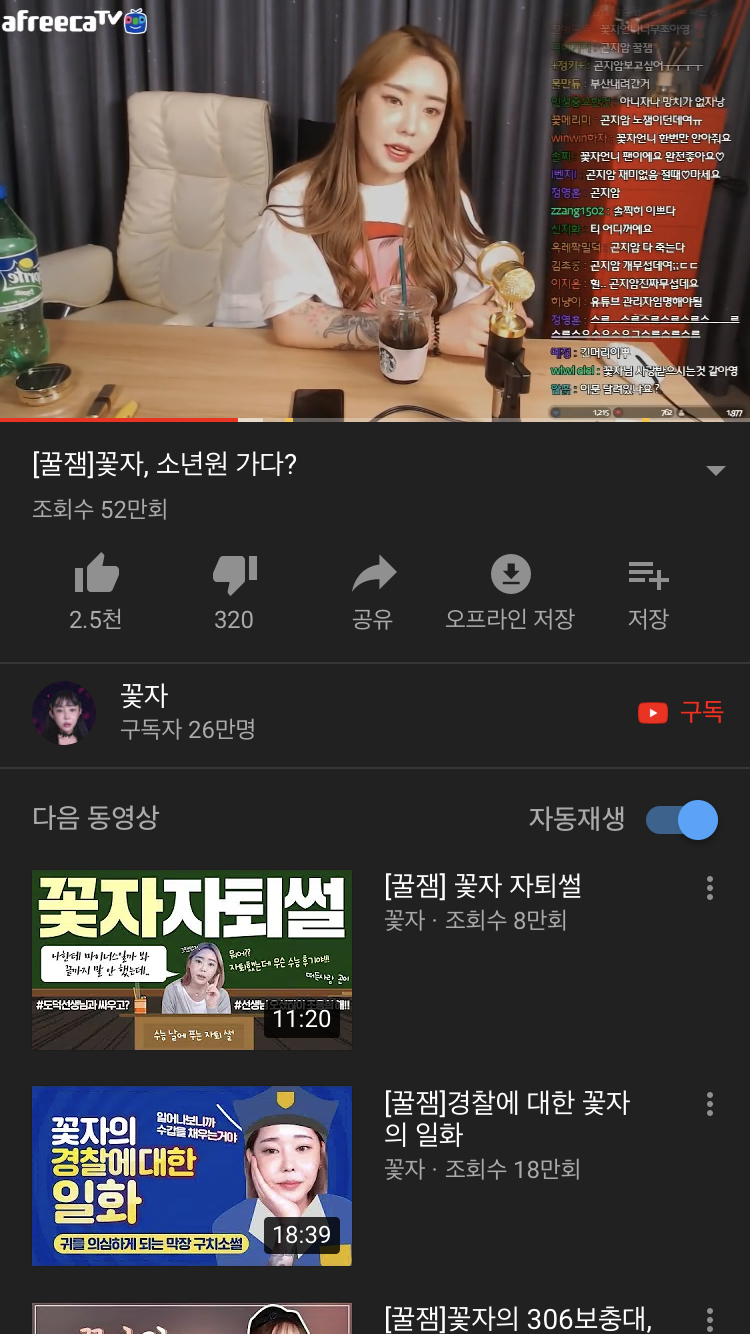This screenshot has width=750, height=1334.
Task: Turn off 자동재생 autoplay switch
Action: pos(682,820)
